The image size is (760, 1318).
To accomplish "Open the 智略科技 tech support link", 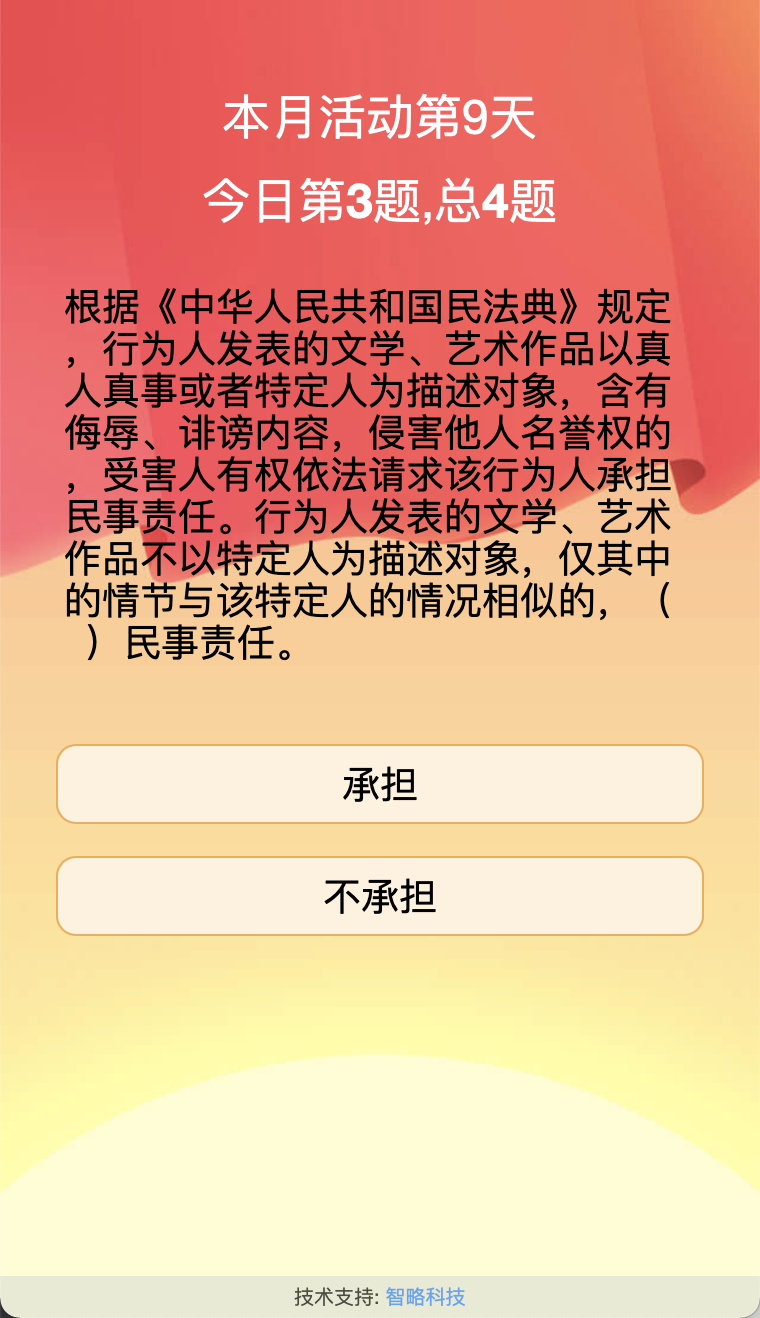I will pyautogui.click(x=425, y=1297).
